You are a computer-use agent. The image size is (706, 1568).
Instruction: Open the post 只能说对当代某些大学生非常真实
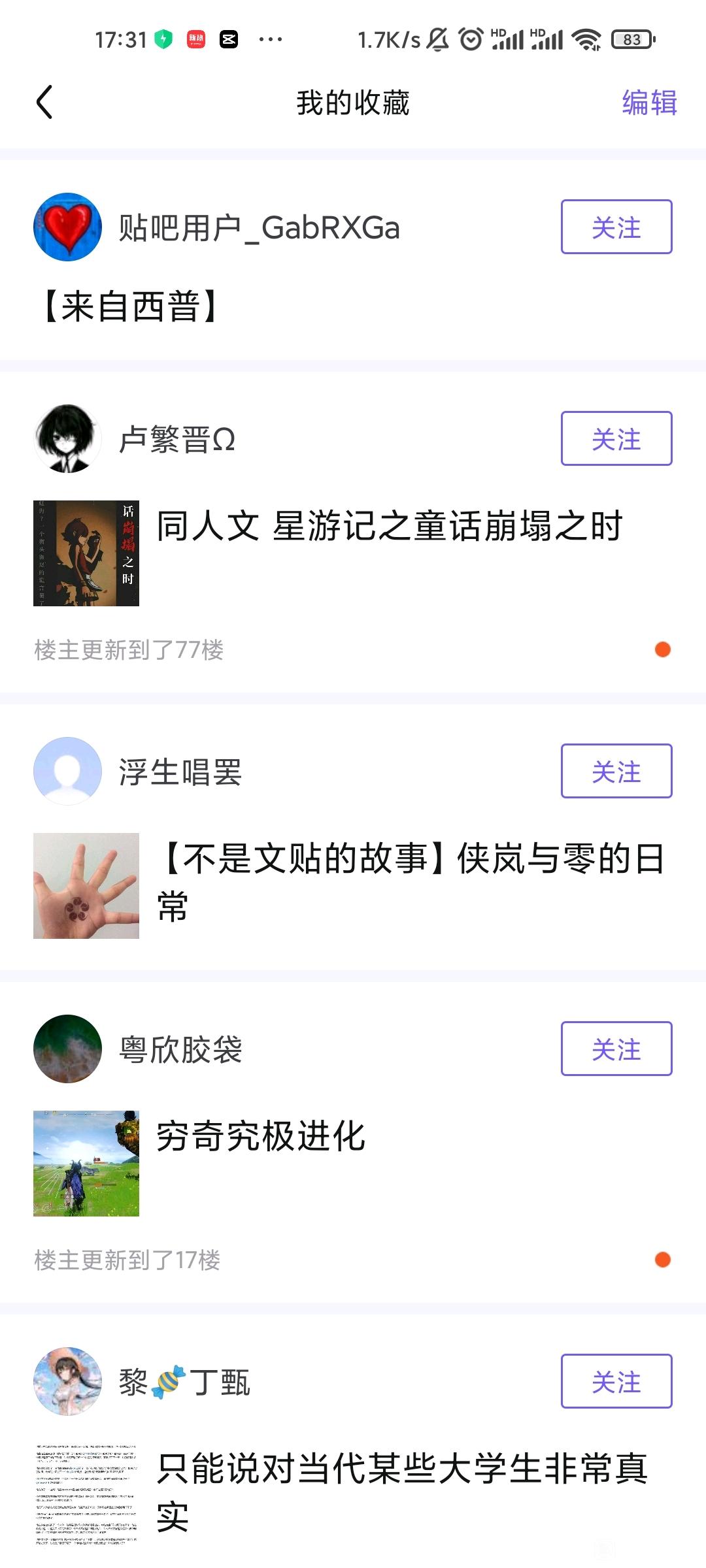coord(403,1493)
